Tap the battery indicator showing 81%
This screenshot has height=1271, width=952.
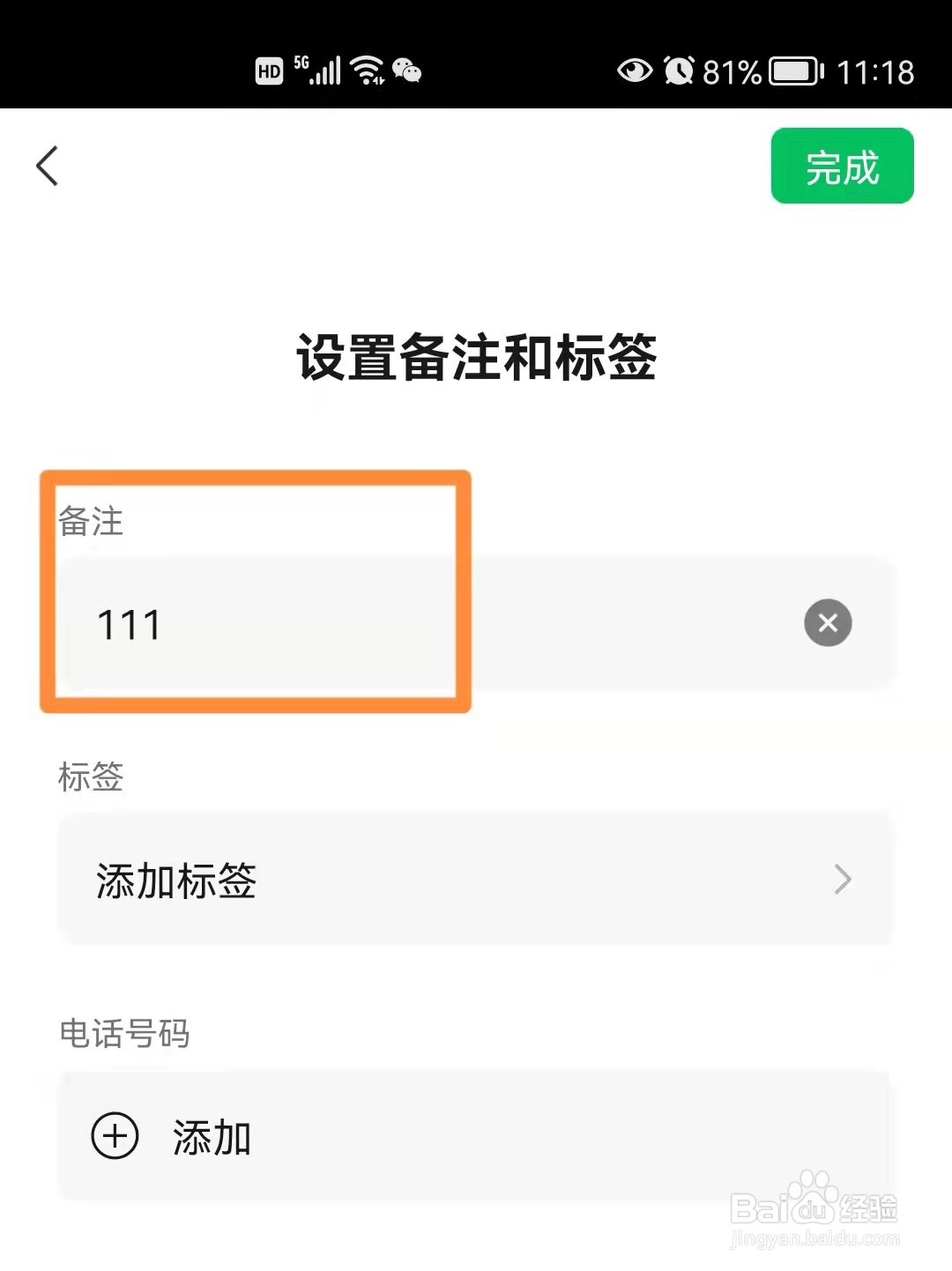coord(793,71)
